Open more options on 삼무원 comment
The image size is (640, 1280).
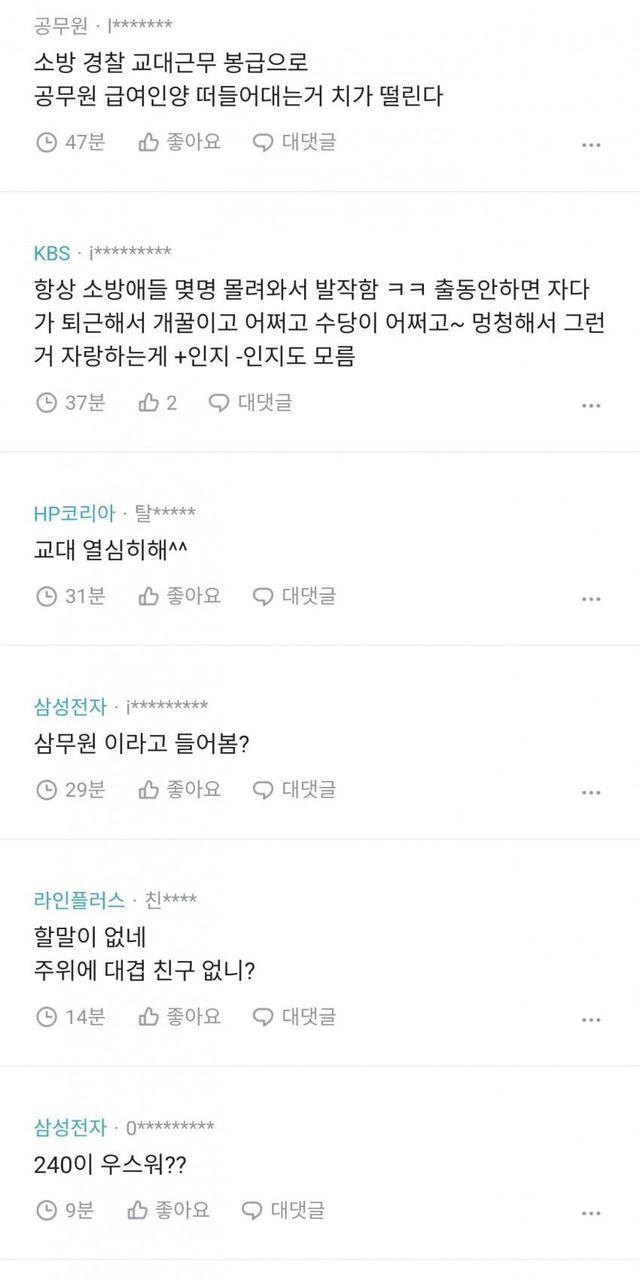click(591, 792)
